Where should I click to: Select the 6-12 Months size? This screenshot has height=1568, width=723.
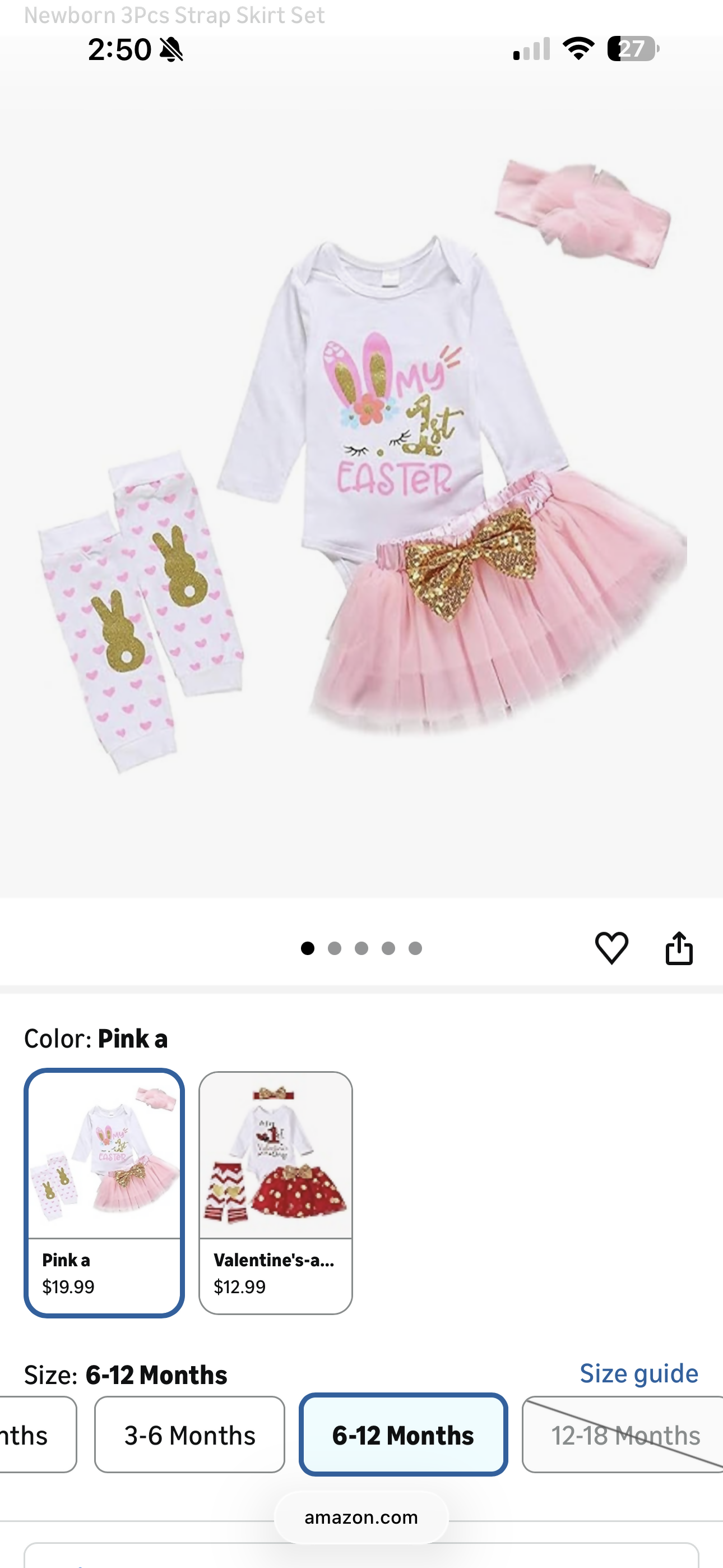coord(403,1435)
